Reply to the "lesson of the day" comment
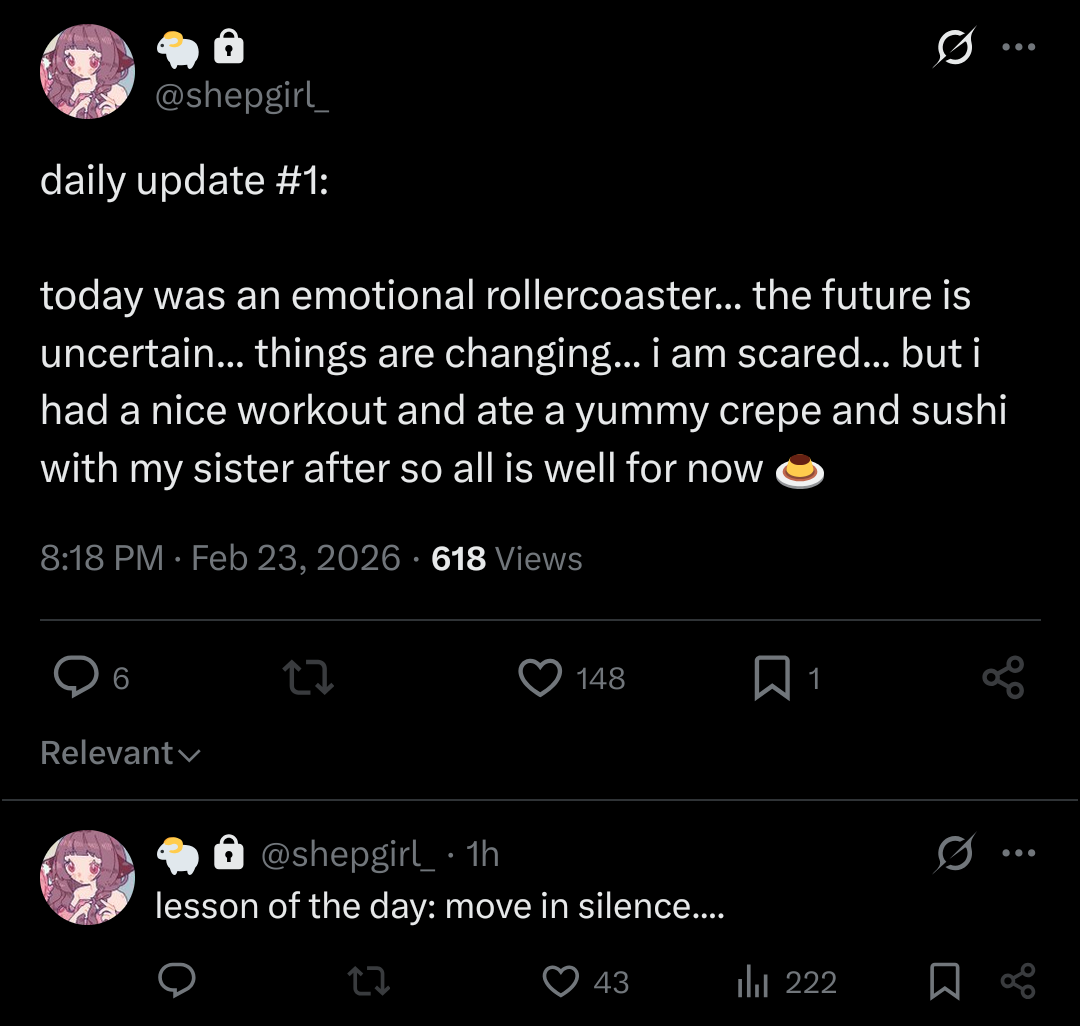Viewport: 1080px width, 1026px height. coord(177,982)
